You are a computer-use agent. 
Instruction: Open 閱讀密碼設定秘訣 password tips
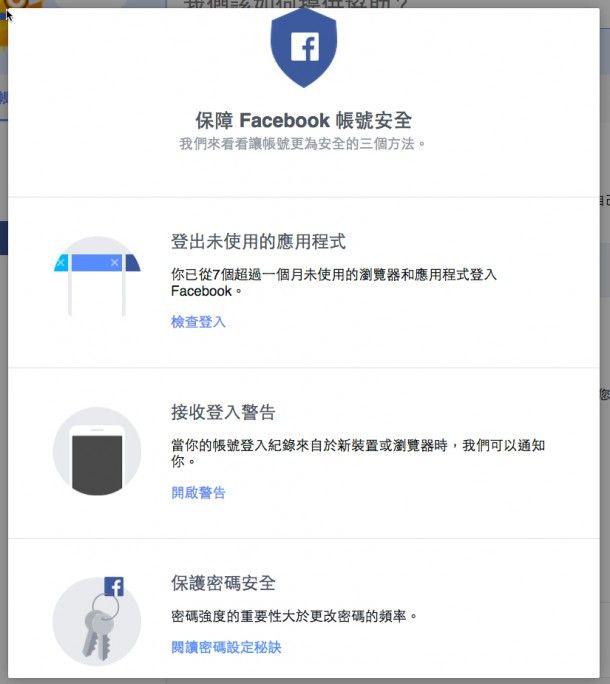pos(226,648)
